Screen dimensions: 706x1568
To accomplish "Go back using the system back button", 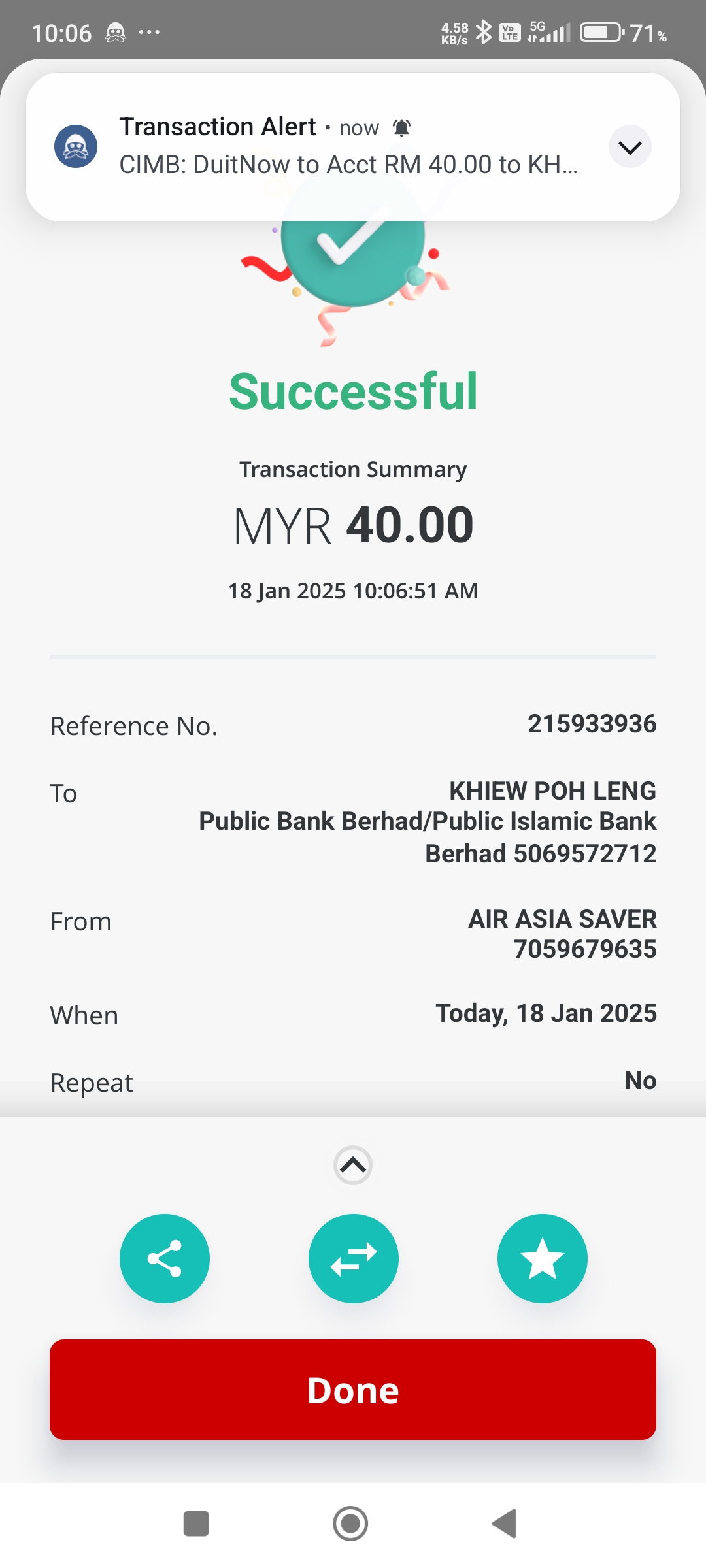I will 505,1524.
